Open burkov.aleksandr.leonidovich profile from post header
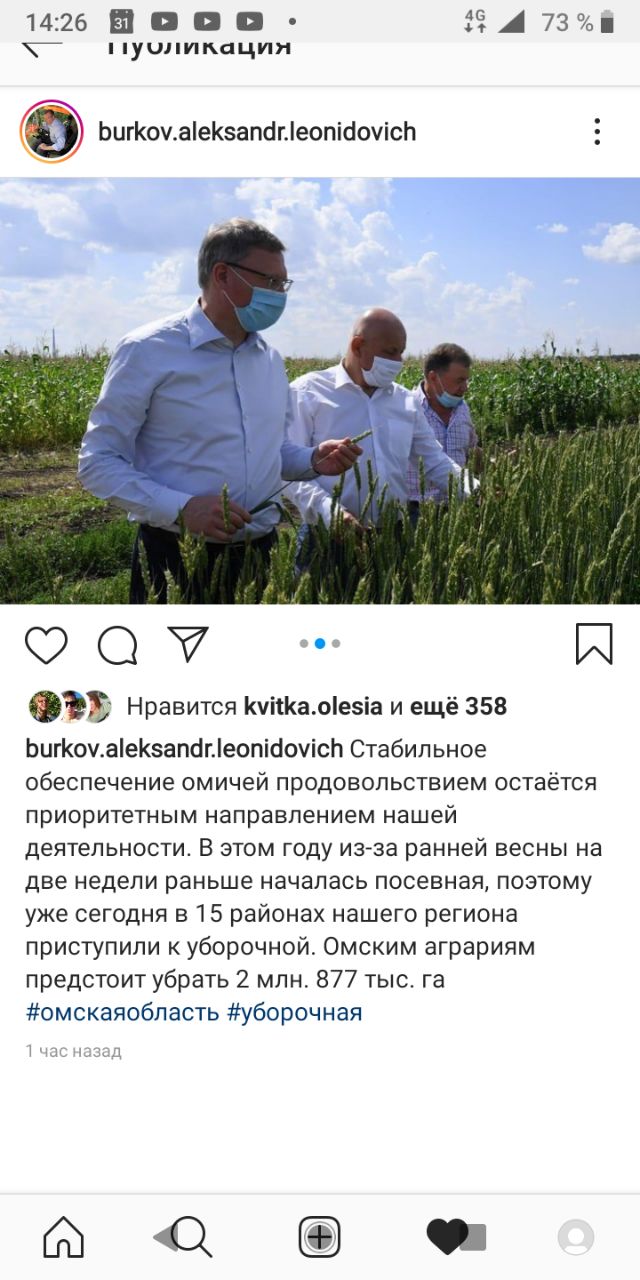The width and height of the screenshot is (640, 1280). (256, 132)
